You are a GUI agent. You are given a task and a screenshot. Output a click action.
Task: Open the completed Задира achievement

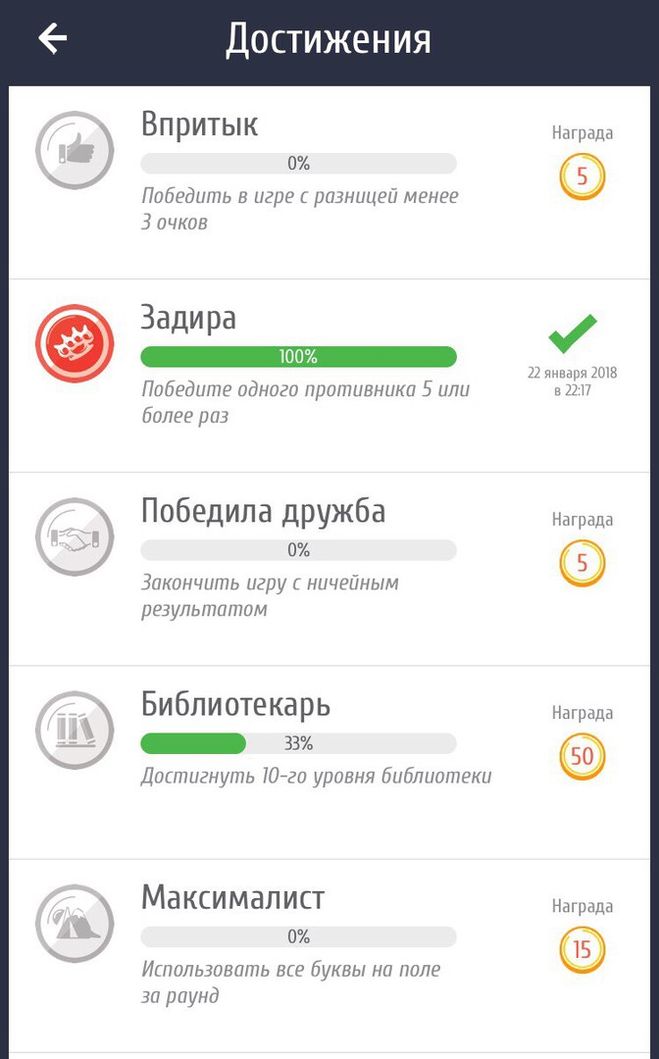pyautogui.click(x=330, y=376)
